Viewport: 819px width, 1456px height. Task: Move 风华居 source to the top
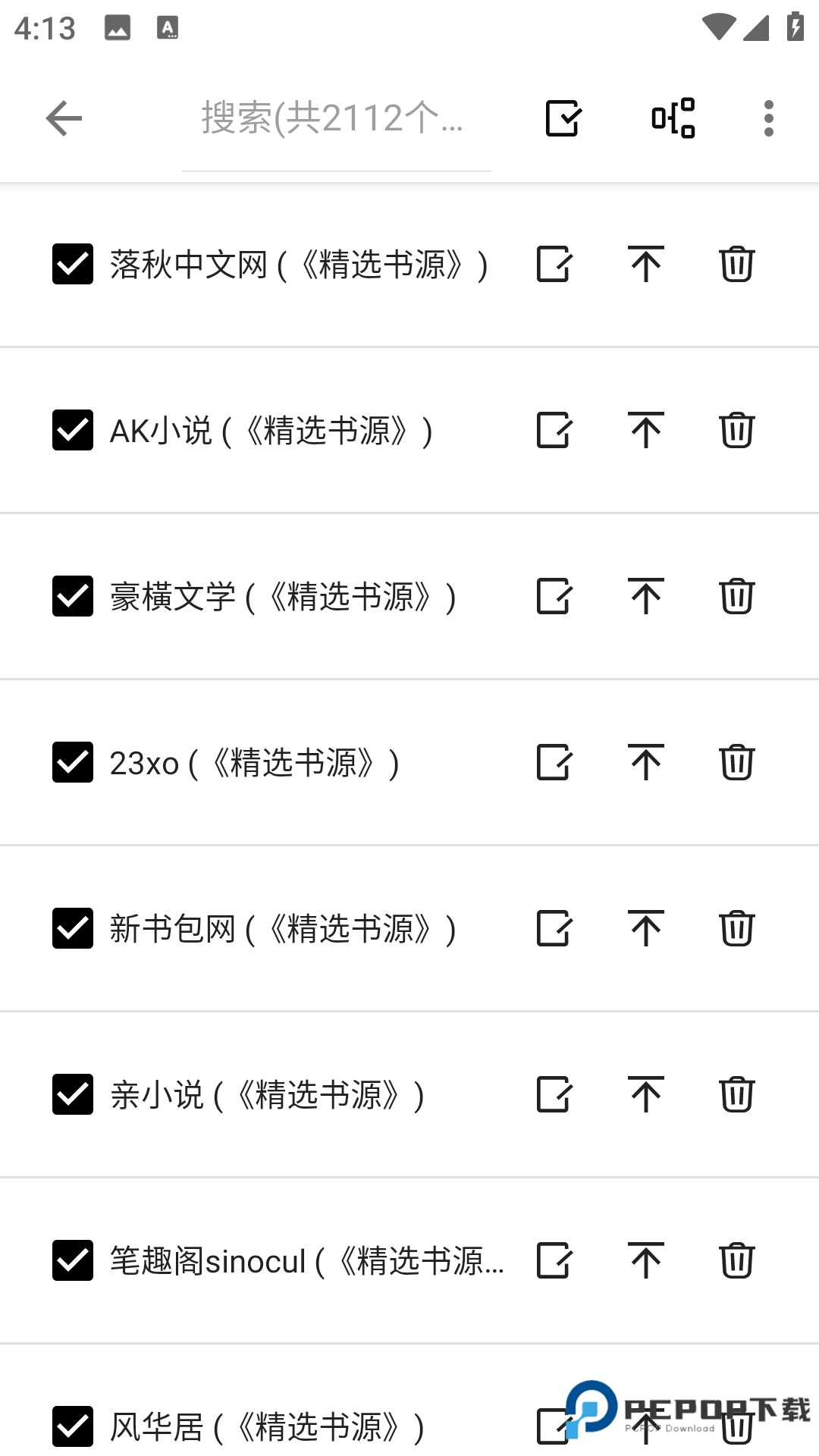(644, 1424)
